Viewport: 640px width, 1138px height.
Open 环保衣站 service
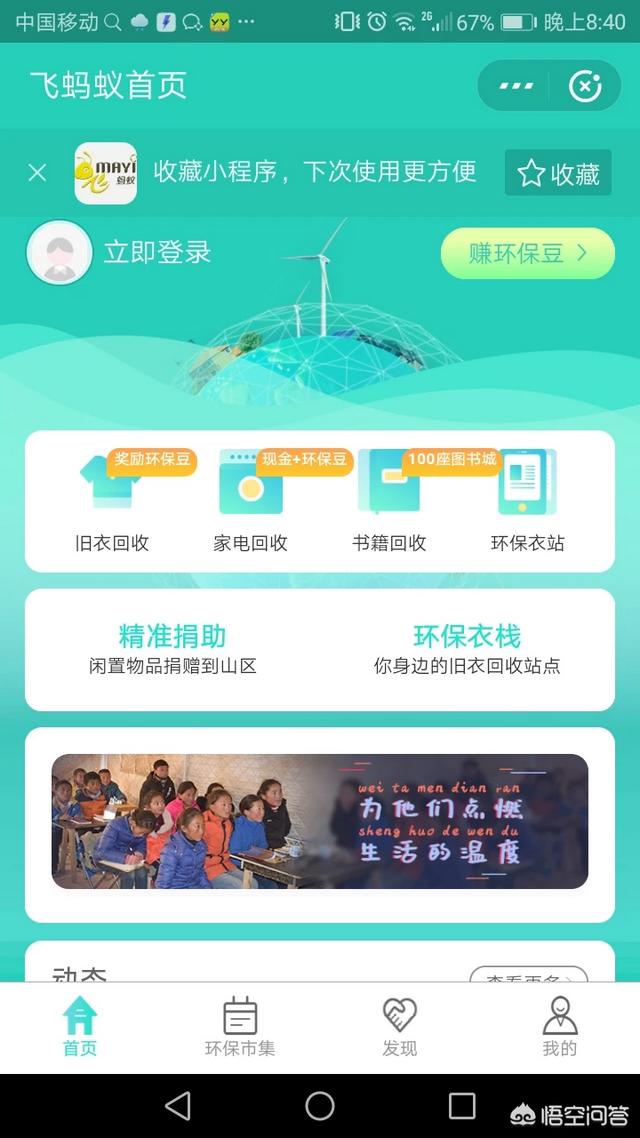[x=527, y=500]
